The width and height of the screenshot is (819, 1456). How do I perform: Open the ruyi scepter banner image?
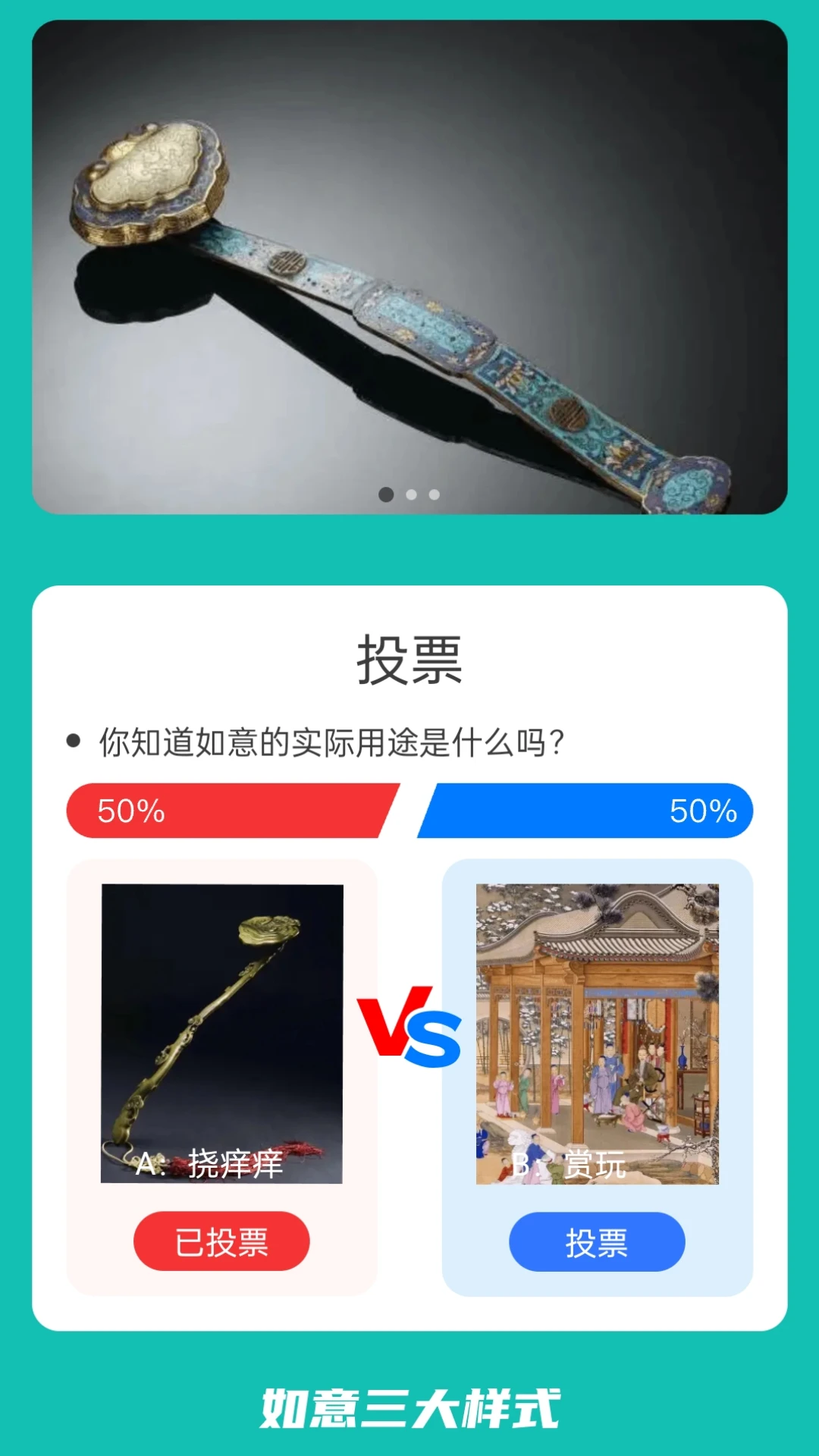[409, 267]
